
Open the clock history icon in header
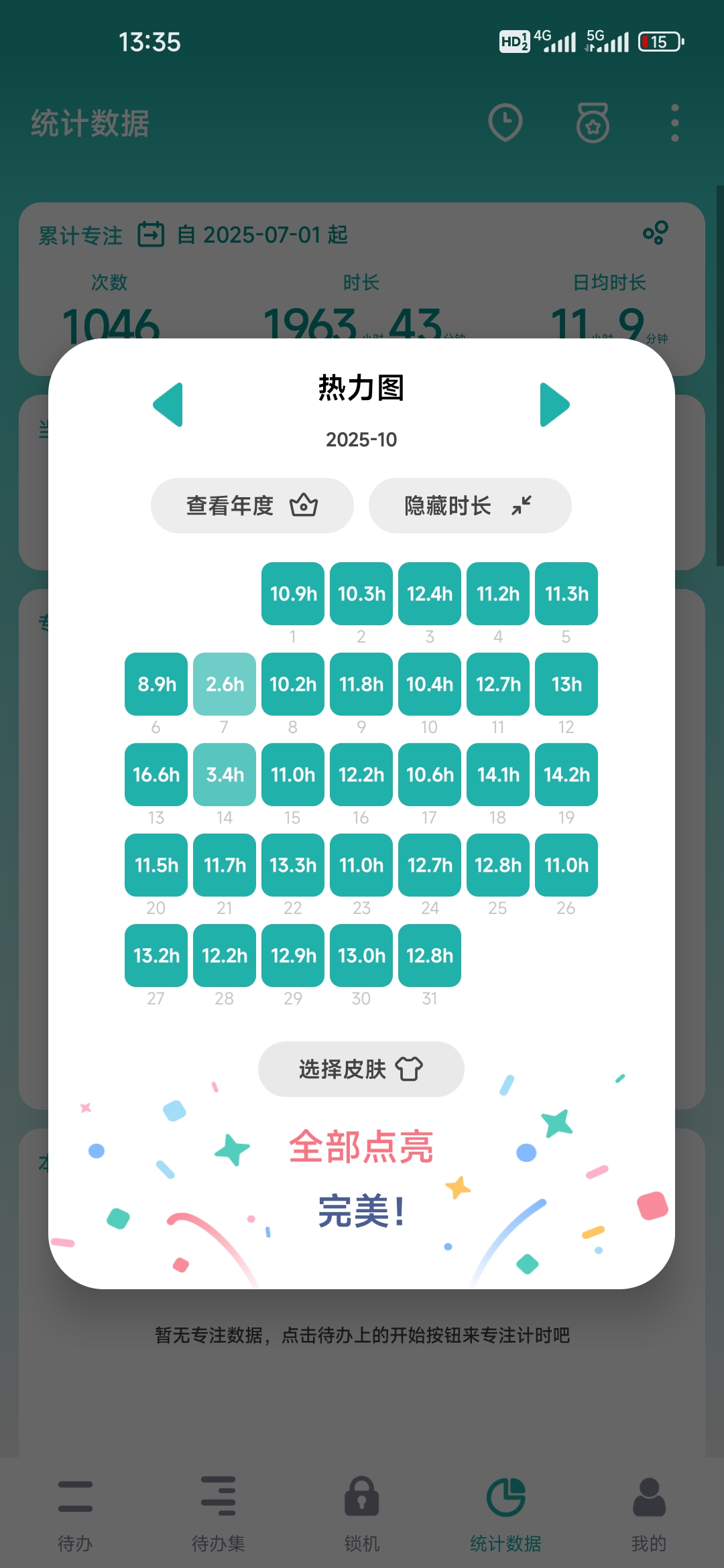point(505,123)
